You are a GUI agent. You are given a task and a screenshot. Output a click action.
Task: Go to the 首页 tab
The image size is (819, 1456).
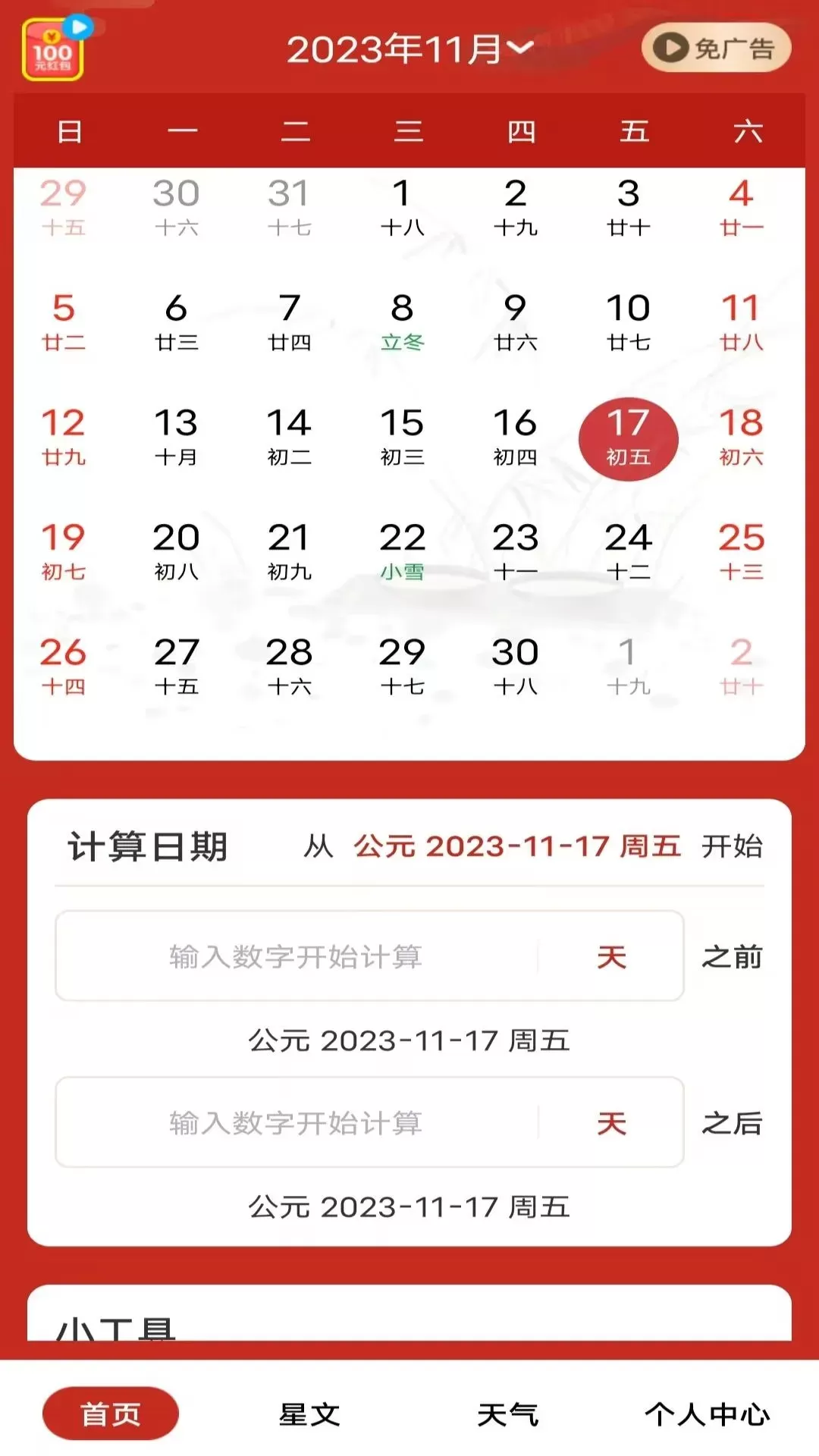(111, 1414)
